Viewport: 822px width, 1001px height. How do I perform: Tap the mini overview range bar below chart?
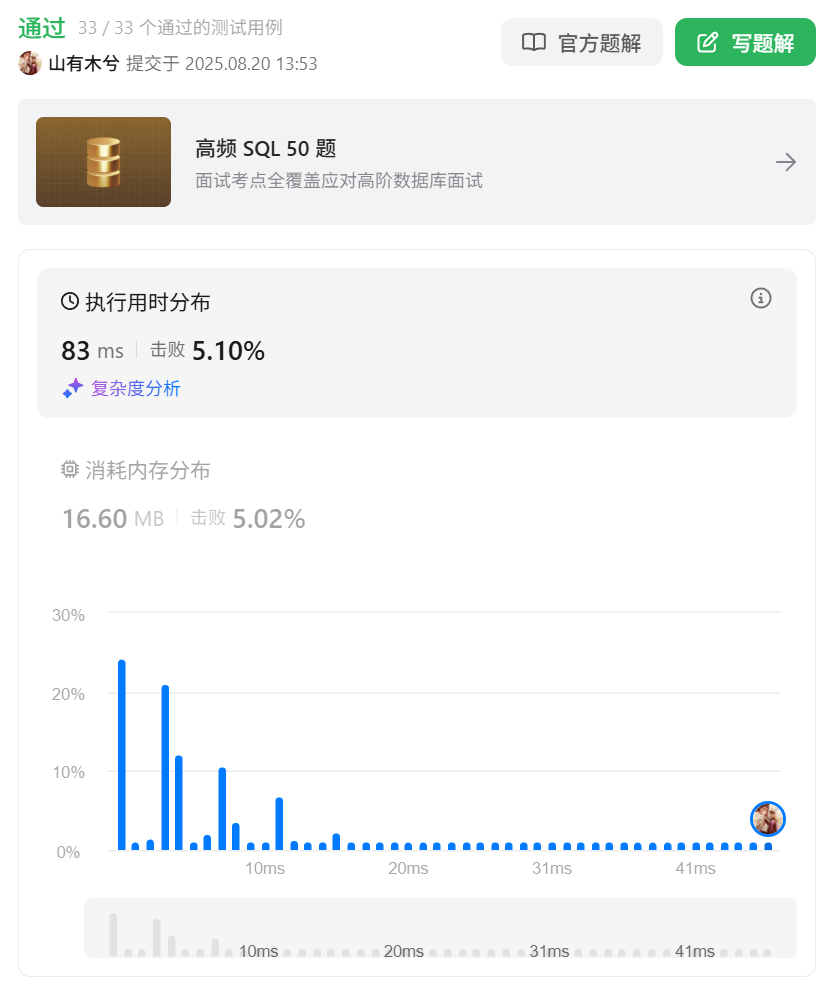(440, 928)
